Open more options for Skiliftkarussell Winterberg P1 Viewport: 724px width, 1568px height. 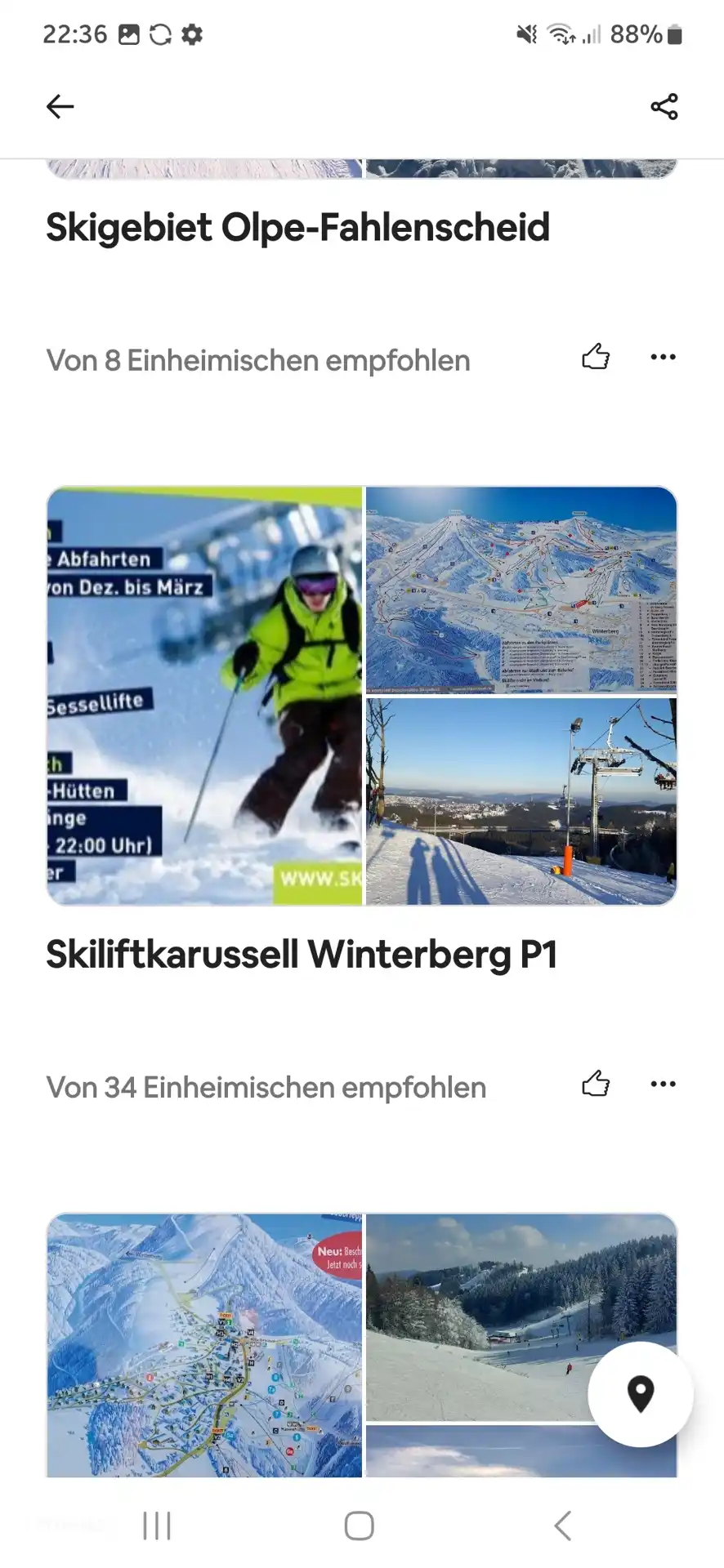coord(663,1084)
